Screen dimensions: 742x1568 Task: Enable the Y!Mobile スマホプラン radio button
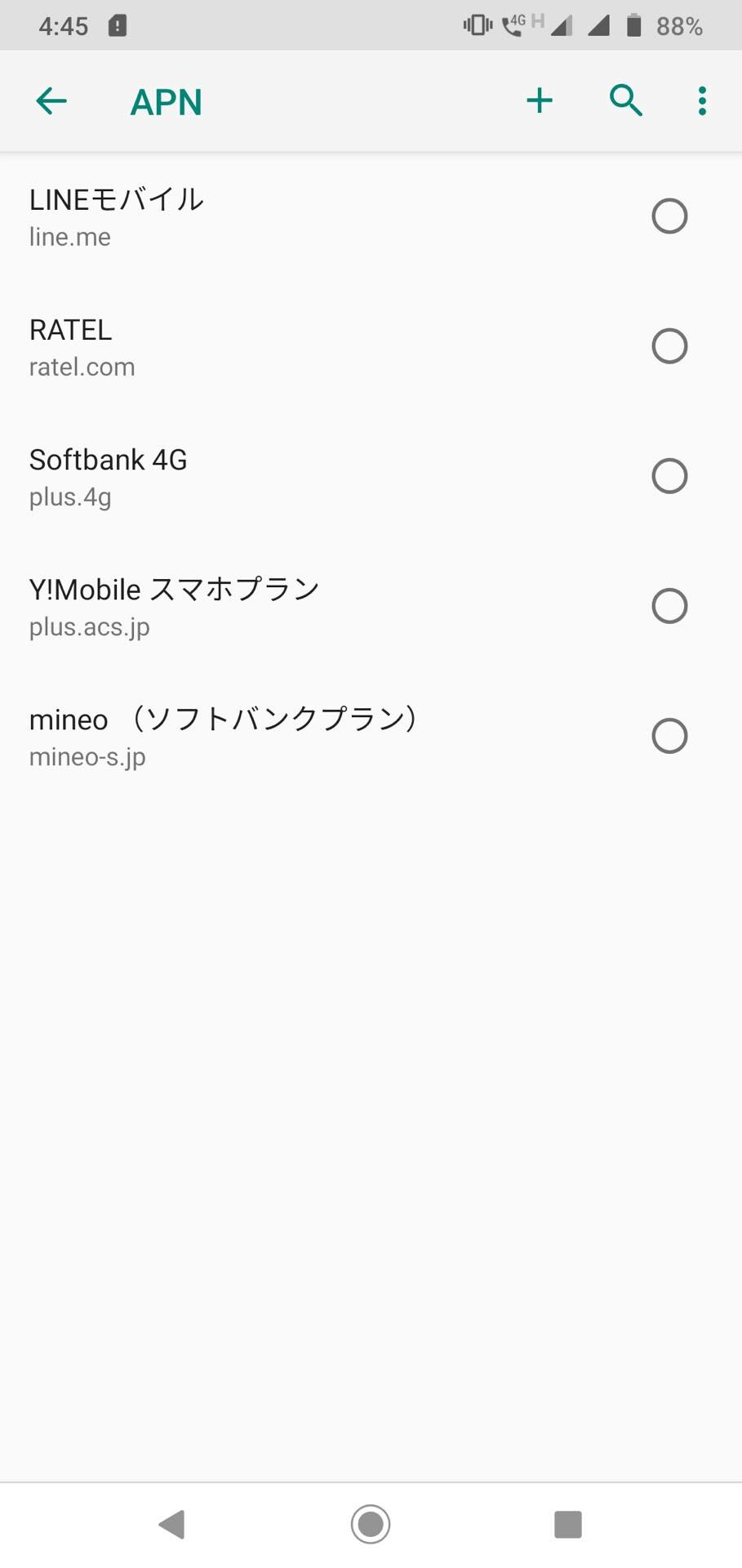669,606
